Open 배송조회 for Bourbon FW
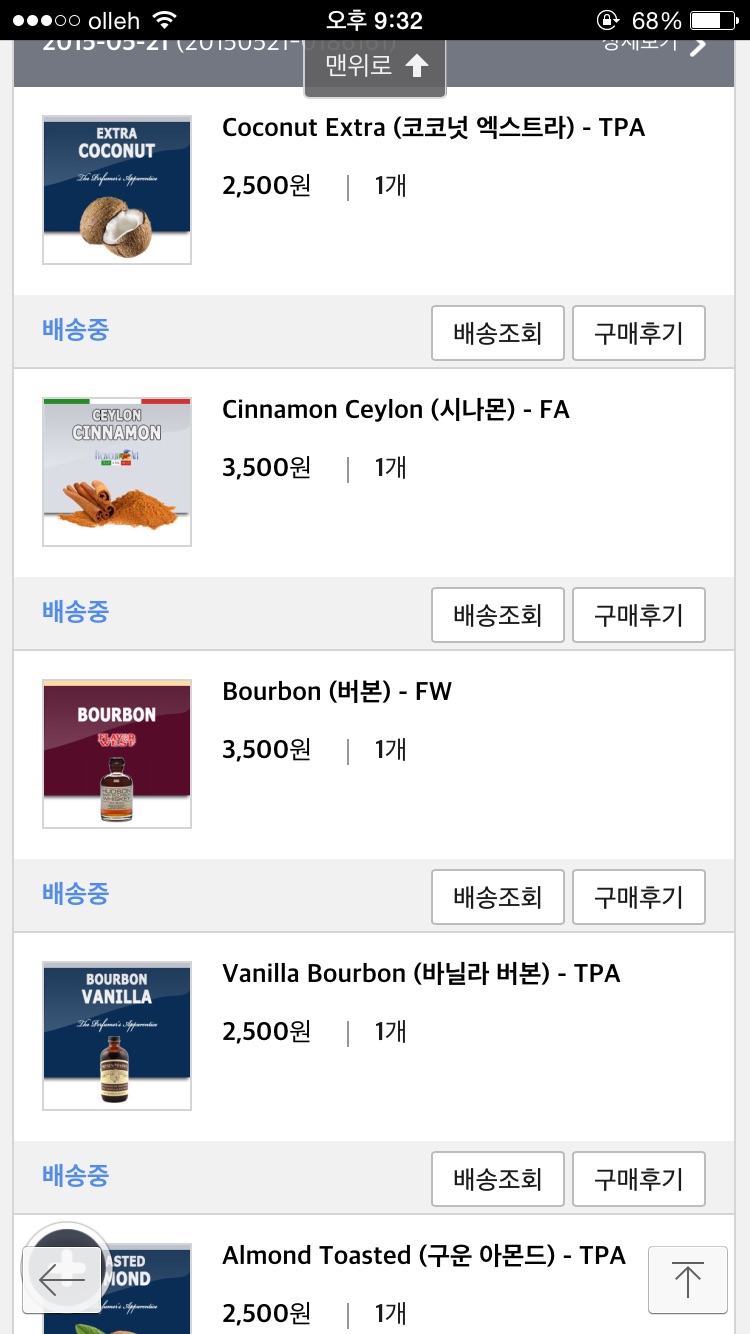Viewport: 750px width, 1334px height. pyautogui.click(x=498, y=897)
